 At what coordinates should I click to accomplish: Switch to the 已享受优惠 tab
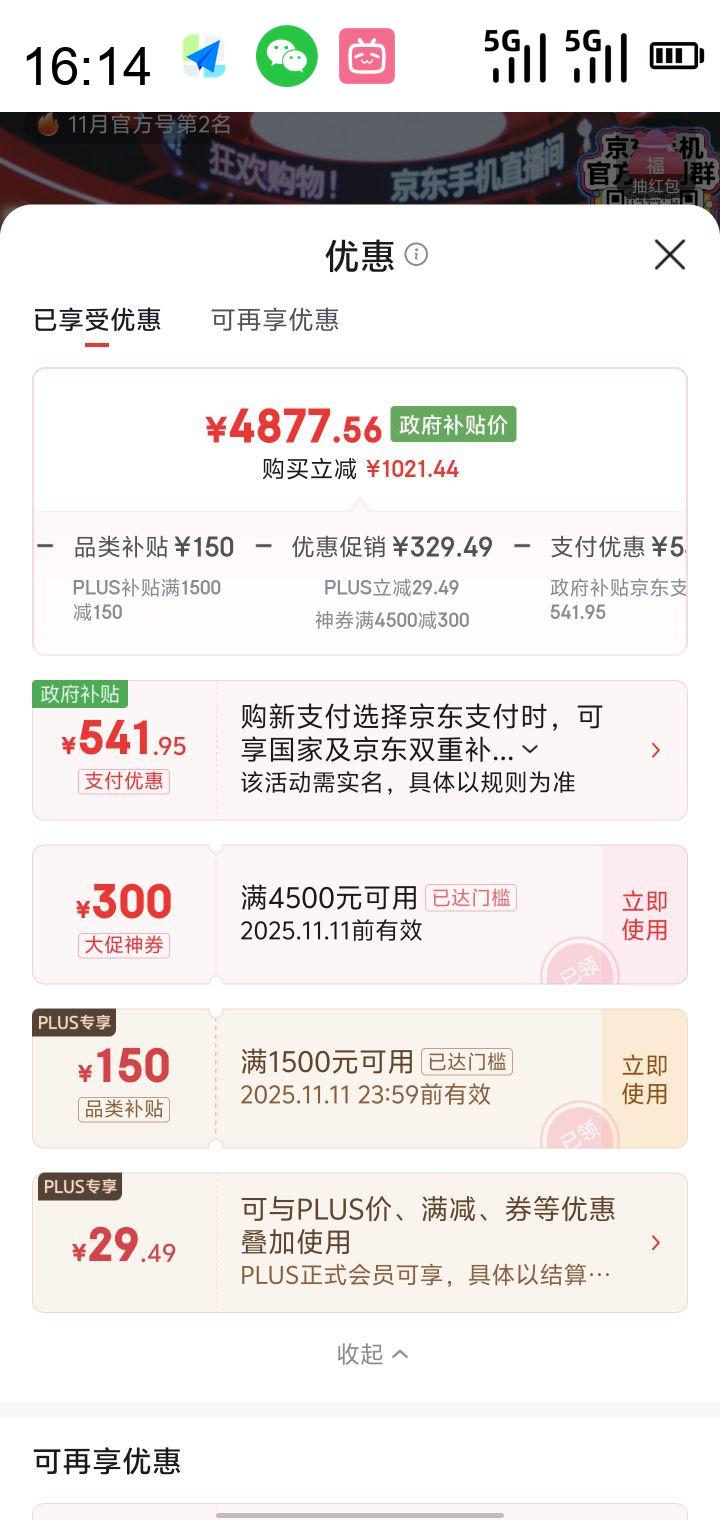[x=97, y=321]
